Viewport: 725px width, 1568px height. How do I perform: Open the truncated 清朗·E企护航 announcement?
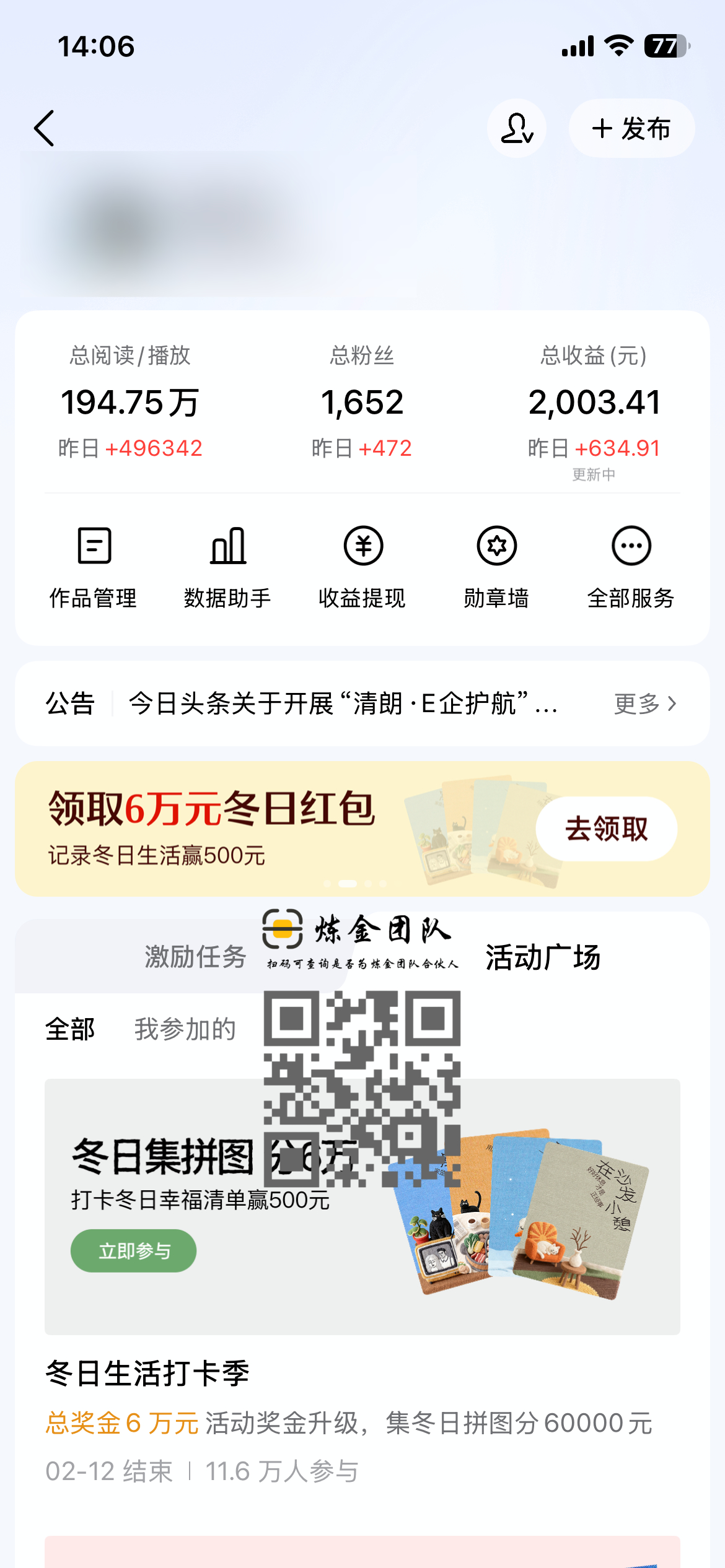coord(343,704)
